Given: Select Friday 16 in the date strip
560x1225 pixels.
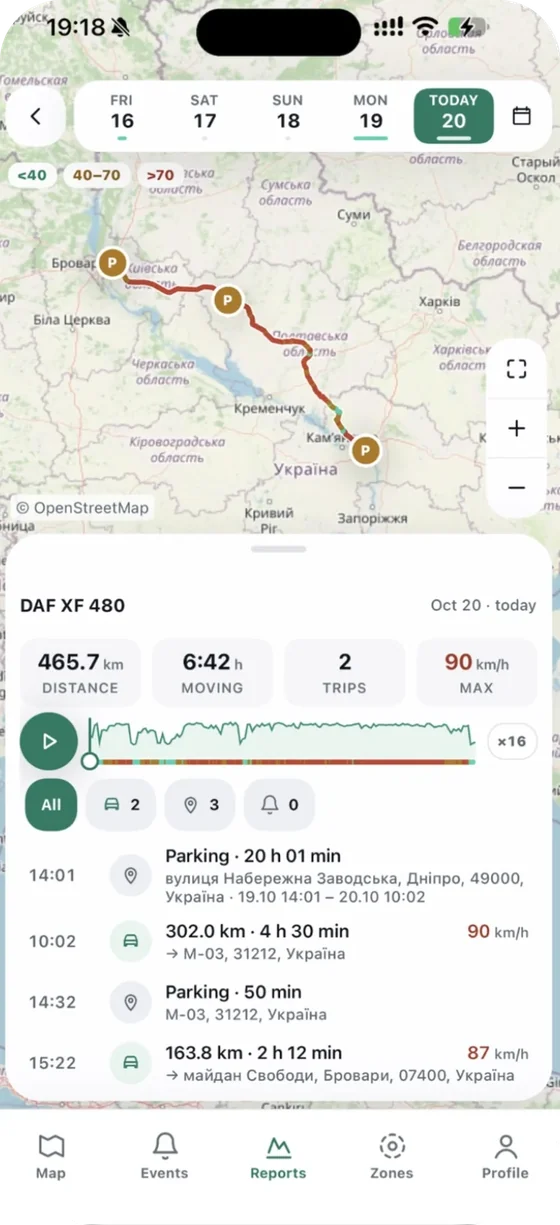Looking at the screenshot, I should 122,116.
